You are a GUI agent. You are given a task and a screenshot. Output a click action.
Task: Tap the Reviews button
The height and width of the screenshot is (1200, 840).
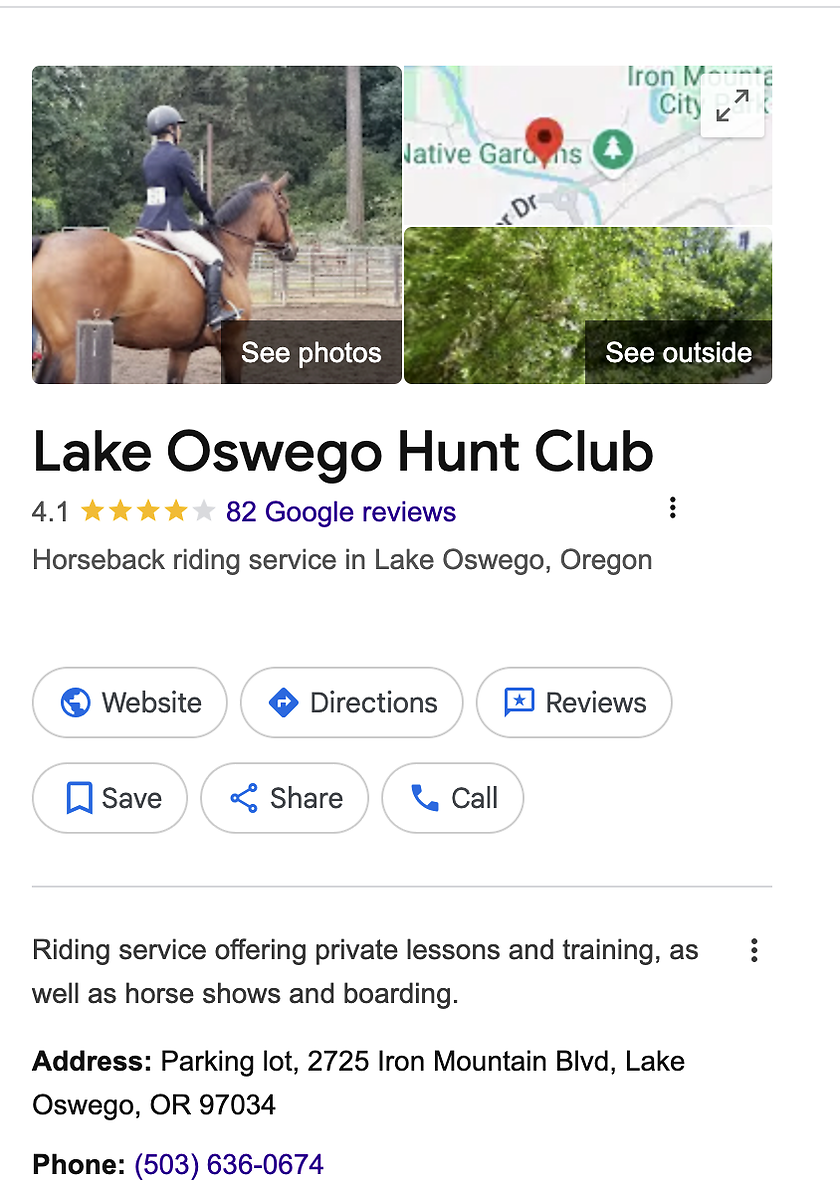click(x=574, y=703)
